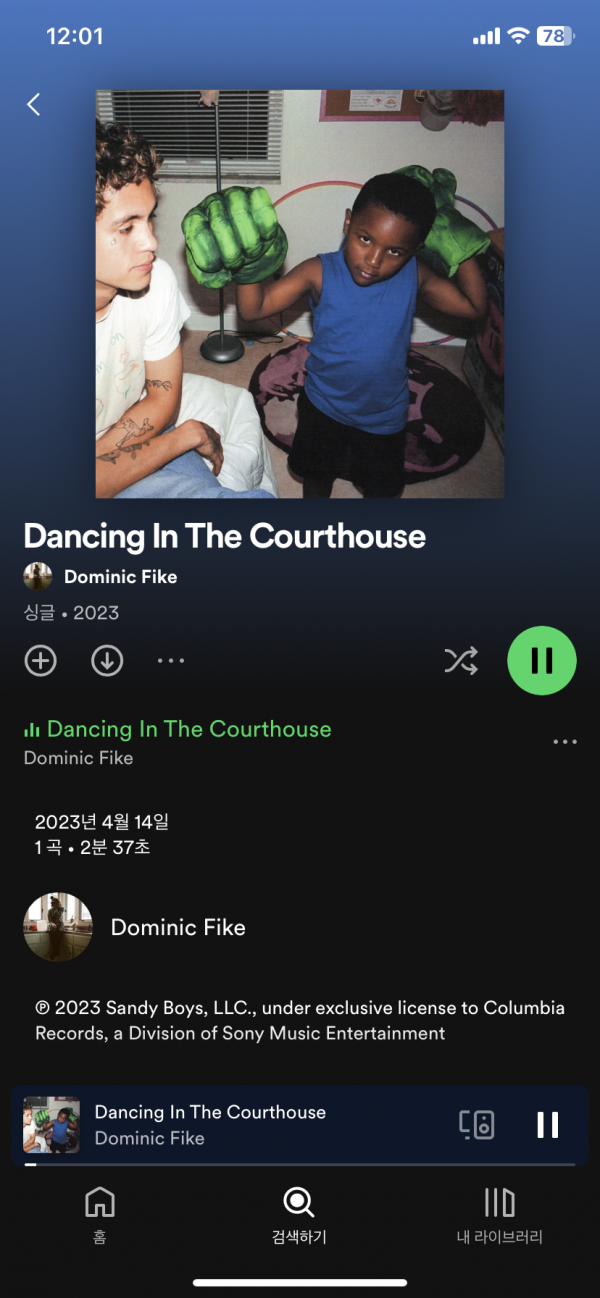The image size is (600, 1298).
Task: Switch to the 검색하기 tab
Action: tap(299, 1214)
